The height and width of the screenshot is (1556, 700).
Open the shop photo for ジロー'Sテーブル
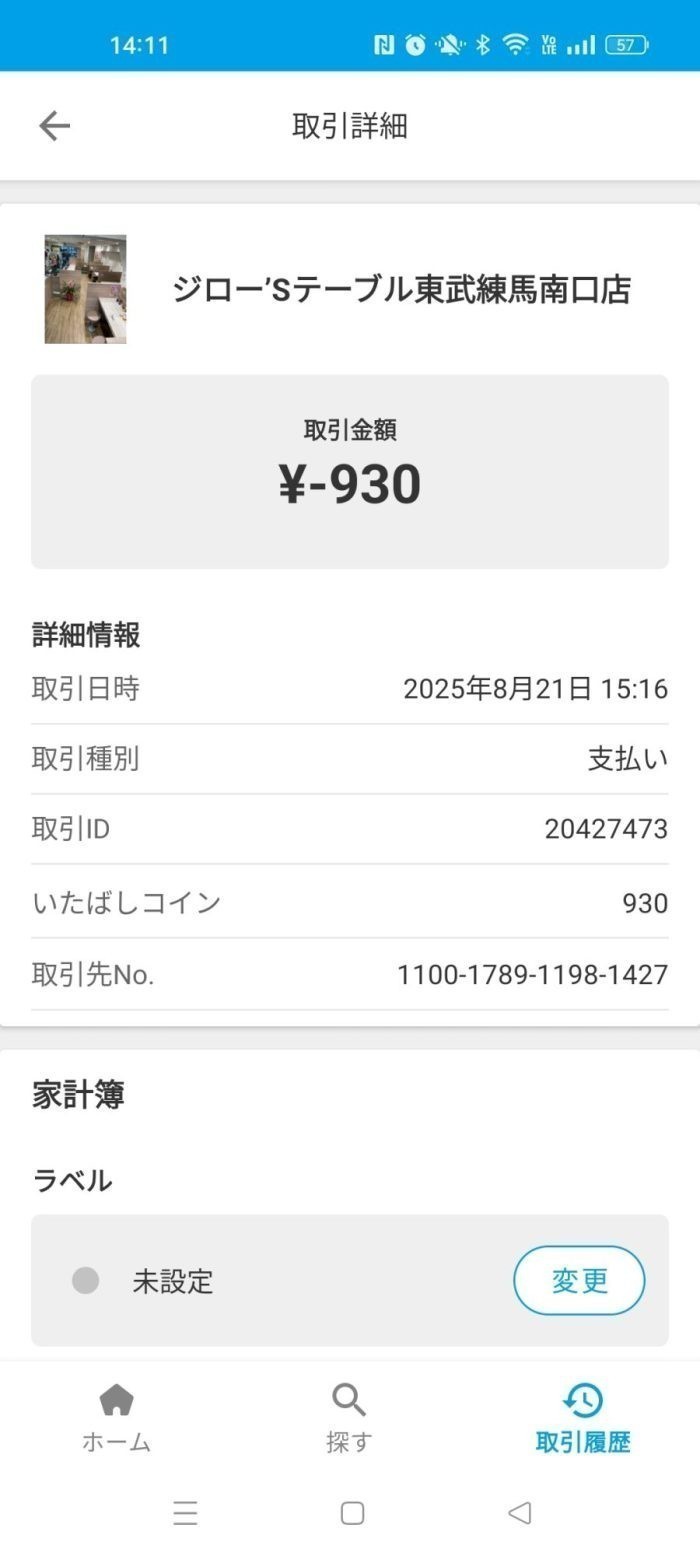(86, 289)
